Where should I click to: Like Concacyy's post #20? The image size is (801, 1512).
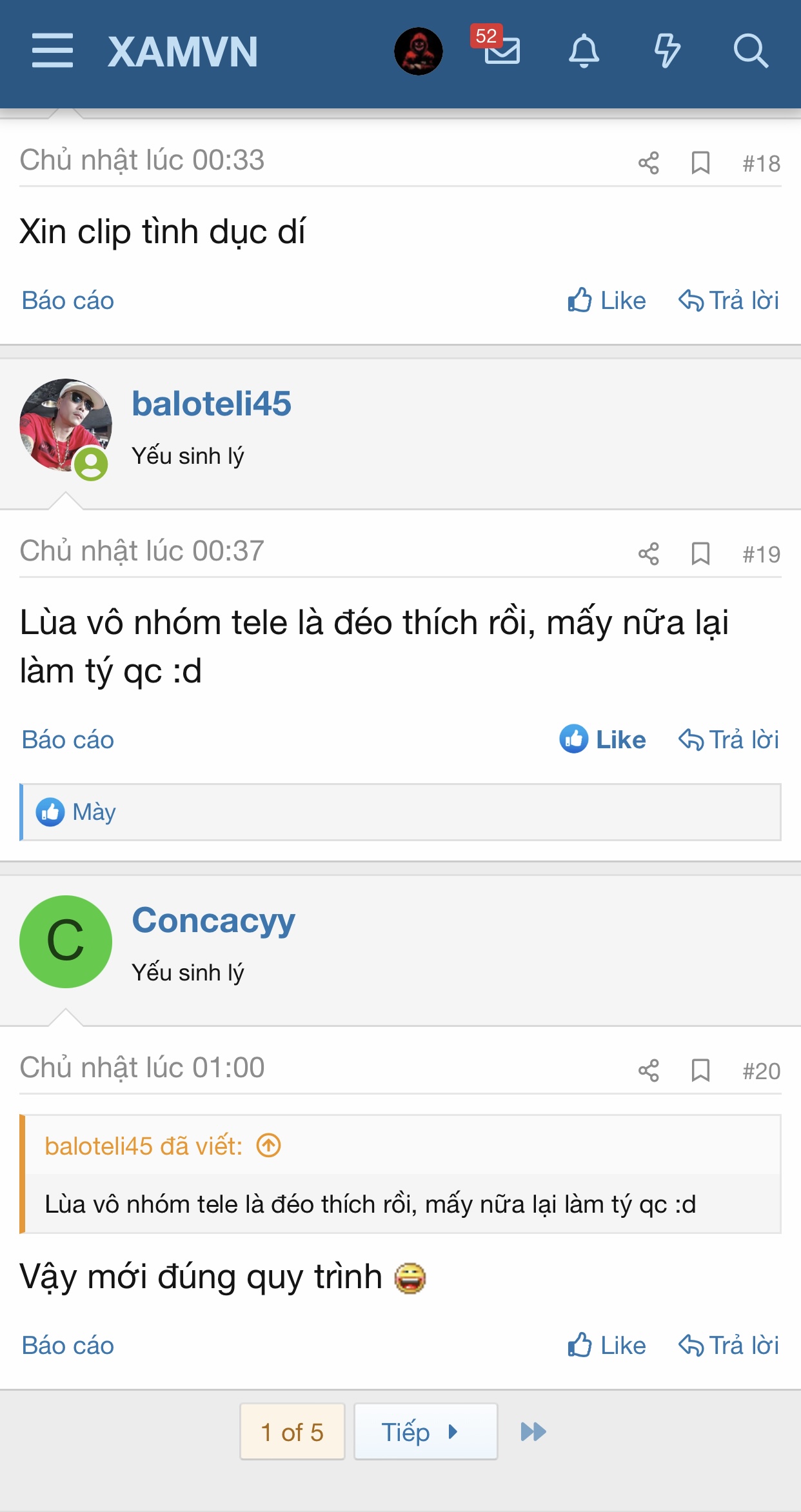(607, 1346)
